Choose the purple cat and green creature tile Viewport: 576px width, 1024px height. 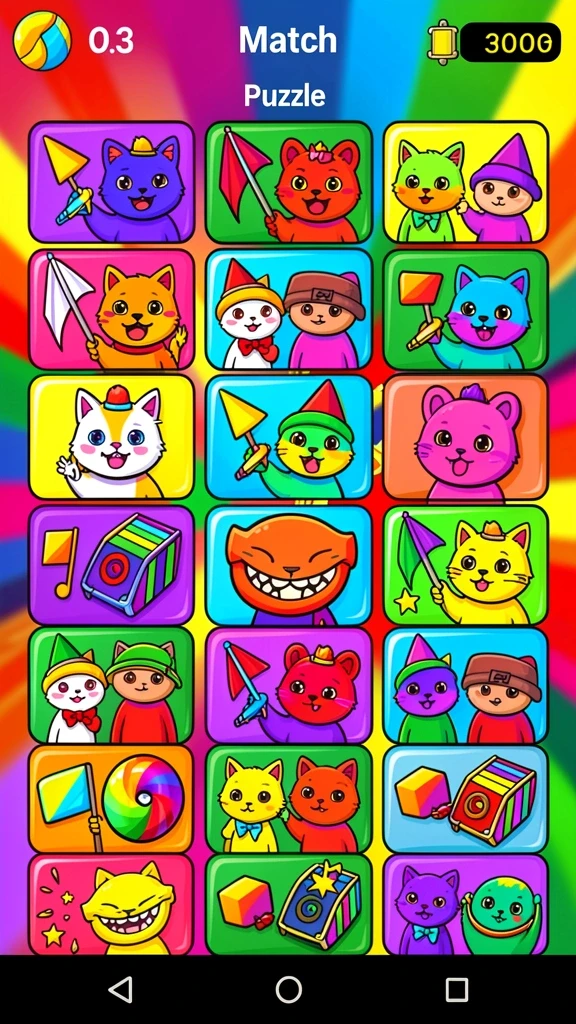[466, 904]
